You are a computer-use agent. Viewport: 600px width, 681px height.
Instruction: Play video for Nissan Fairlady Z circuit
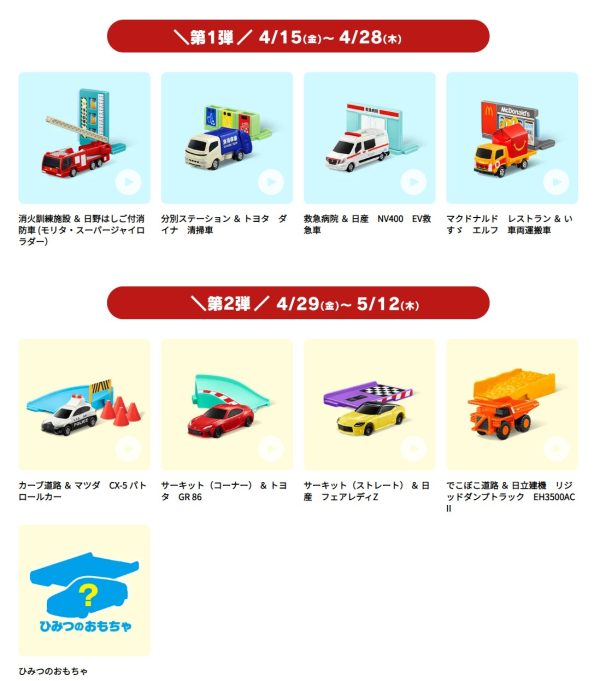413,449
